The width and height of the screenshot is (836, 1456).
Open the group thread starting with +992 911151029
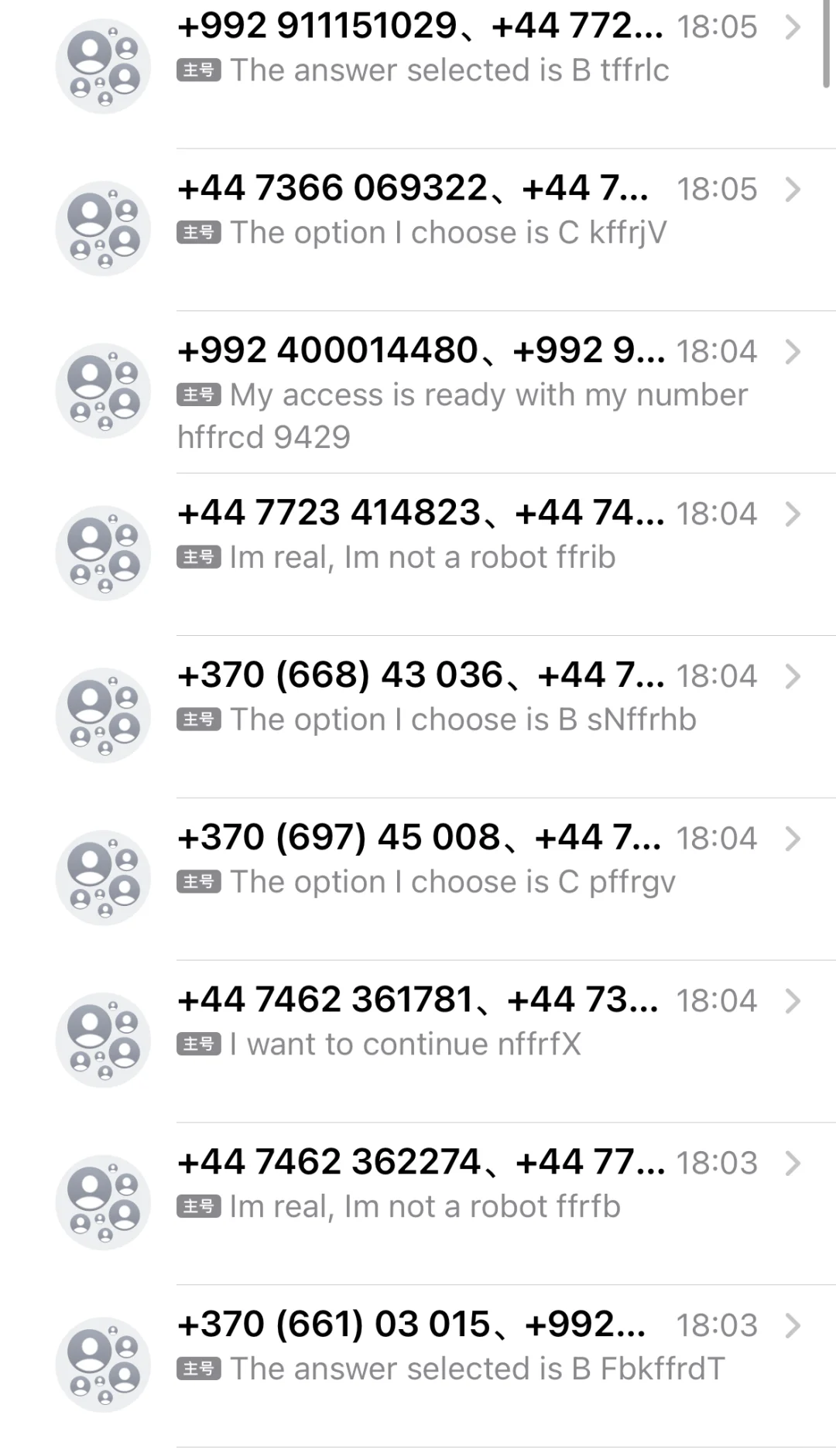[418, 67]
